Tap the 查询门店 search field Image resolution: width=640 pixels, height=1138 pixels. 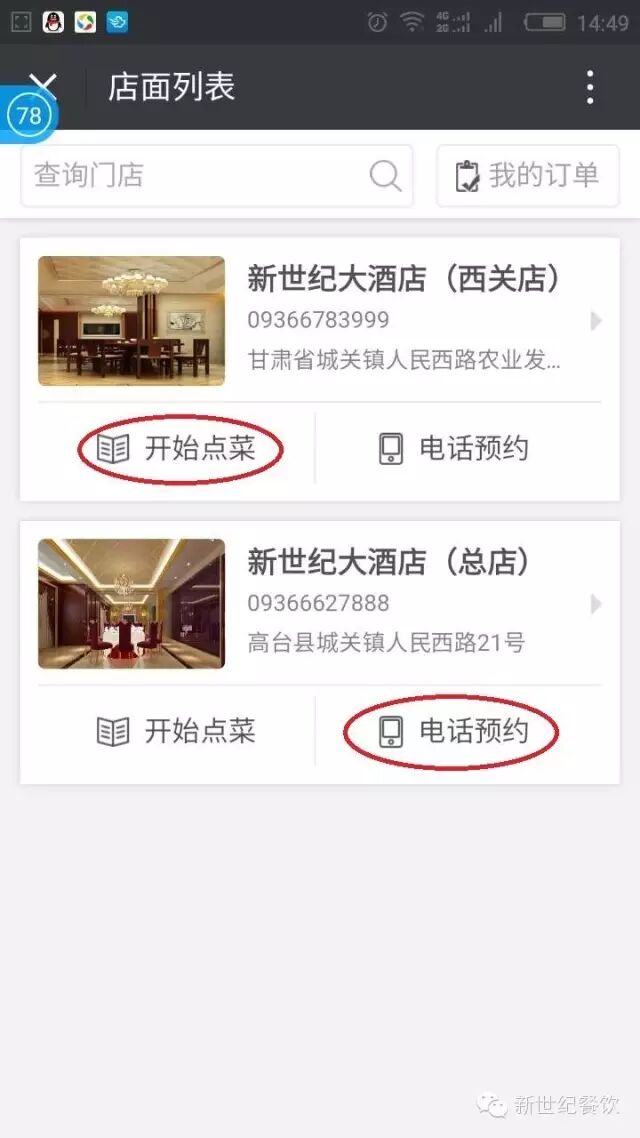(200, 176)
